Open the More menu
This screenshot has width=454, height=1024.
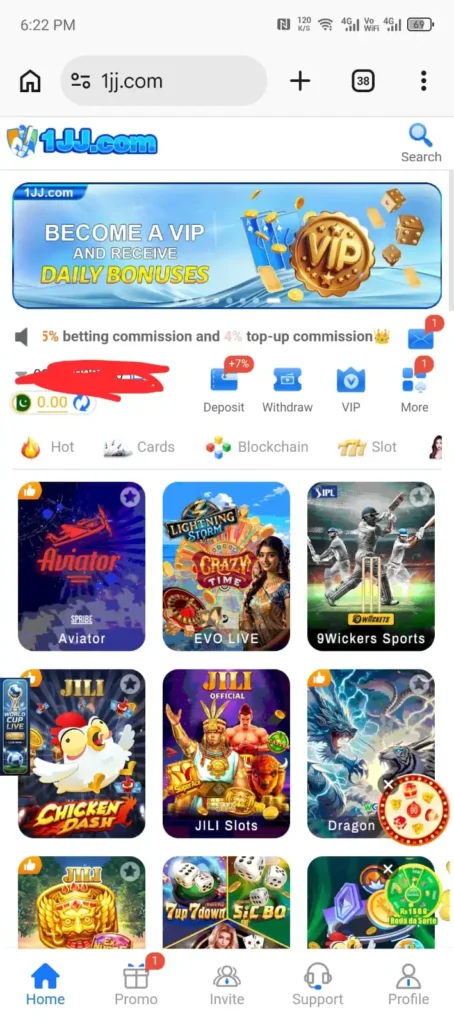415,390
